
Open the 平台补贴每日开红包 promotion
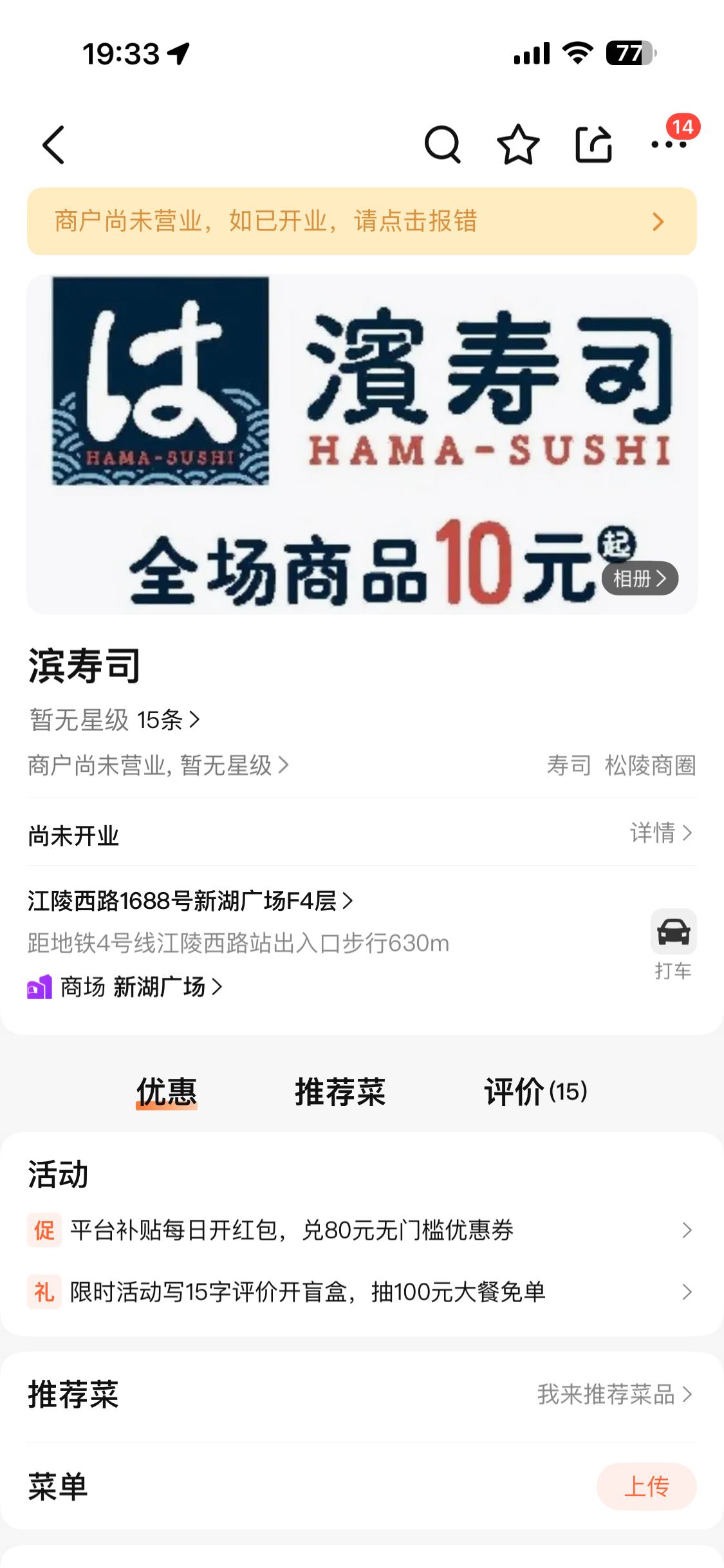360,1230
